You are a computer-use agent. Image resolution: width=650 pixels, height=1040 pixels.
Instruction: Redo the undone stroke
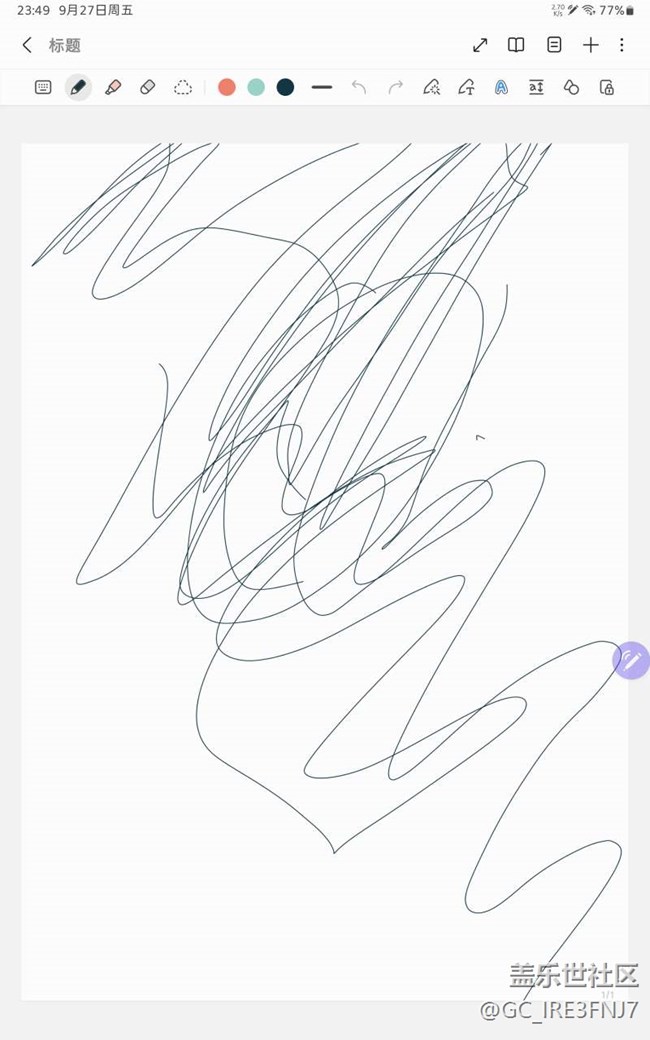[x=396, y=87]
